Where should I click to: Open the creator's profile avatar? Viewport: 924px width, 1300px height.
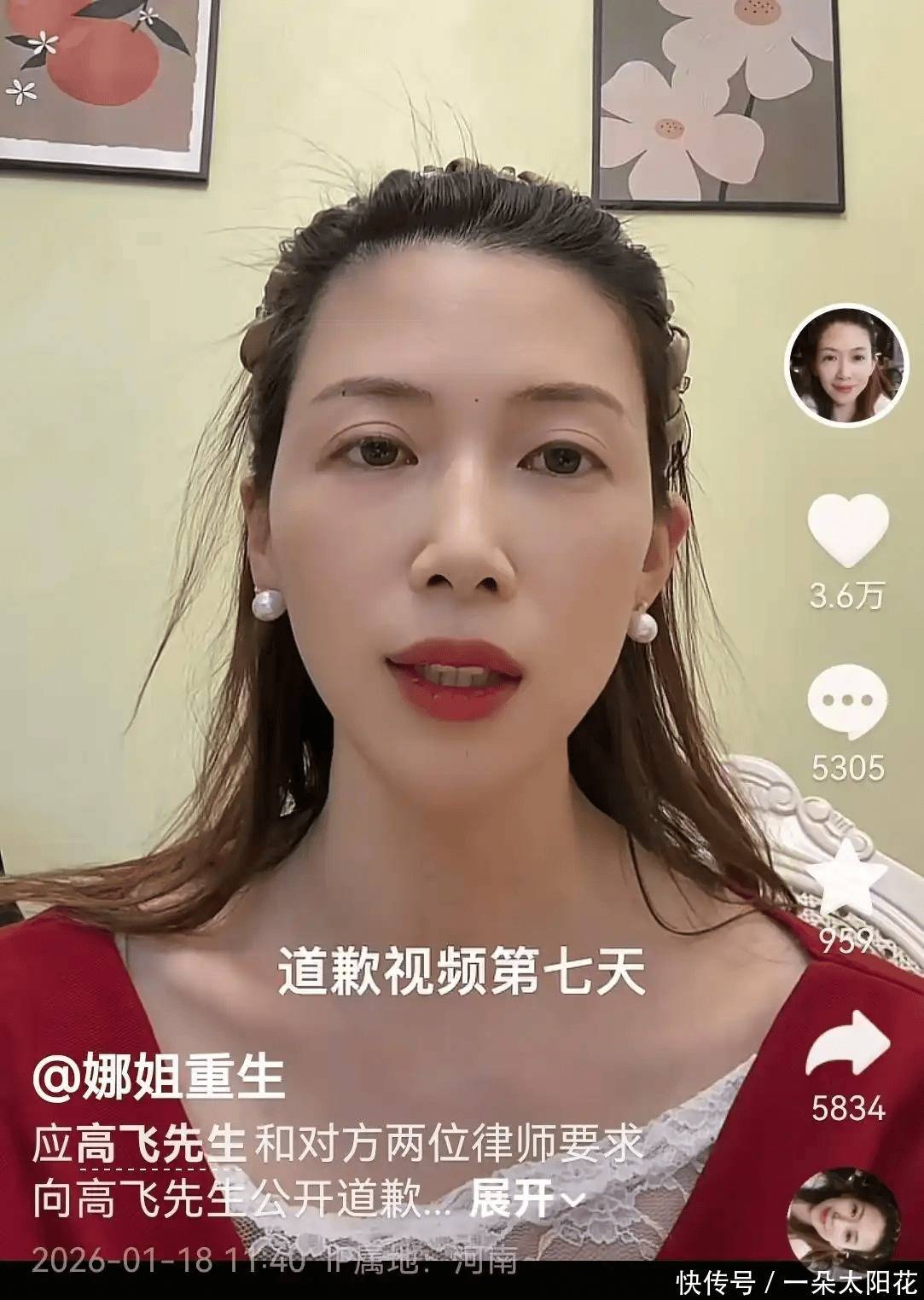click(x=845, y=365)
